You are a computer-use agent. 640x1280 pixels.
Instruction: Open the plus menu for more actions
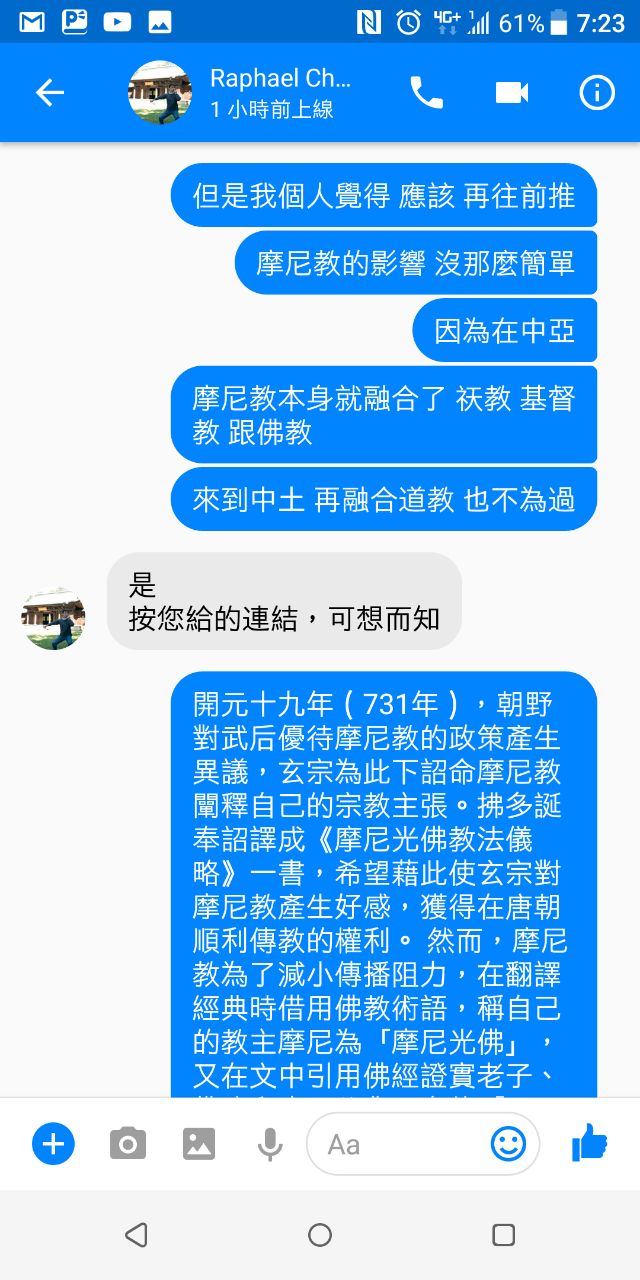(53, 1143)
